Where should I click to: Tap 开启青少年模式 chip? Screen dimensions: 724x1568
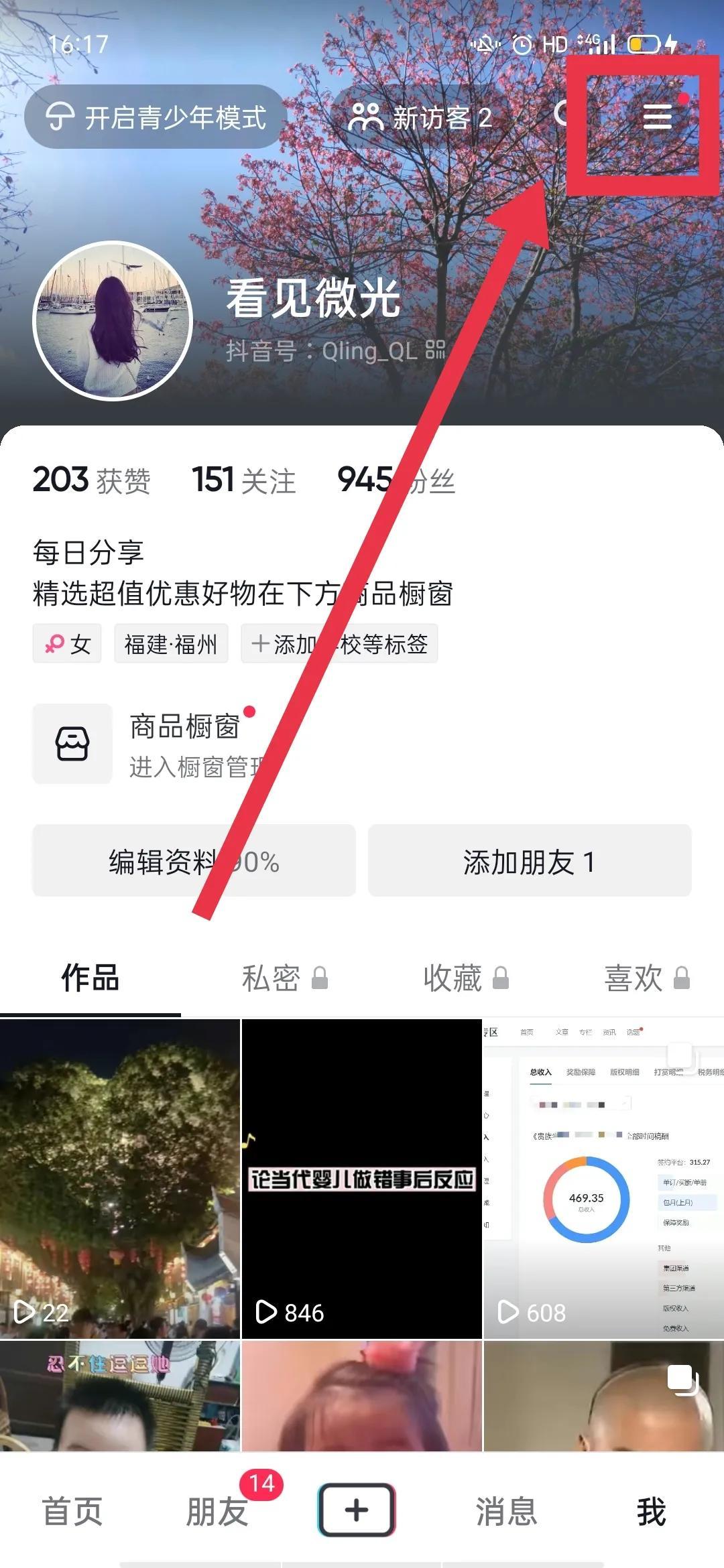pos(156,117)
